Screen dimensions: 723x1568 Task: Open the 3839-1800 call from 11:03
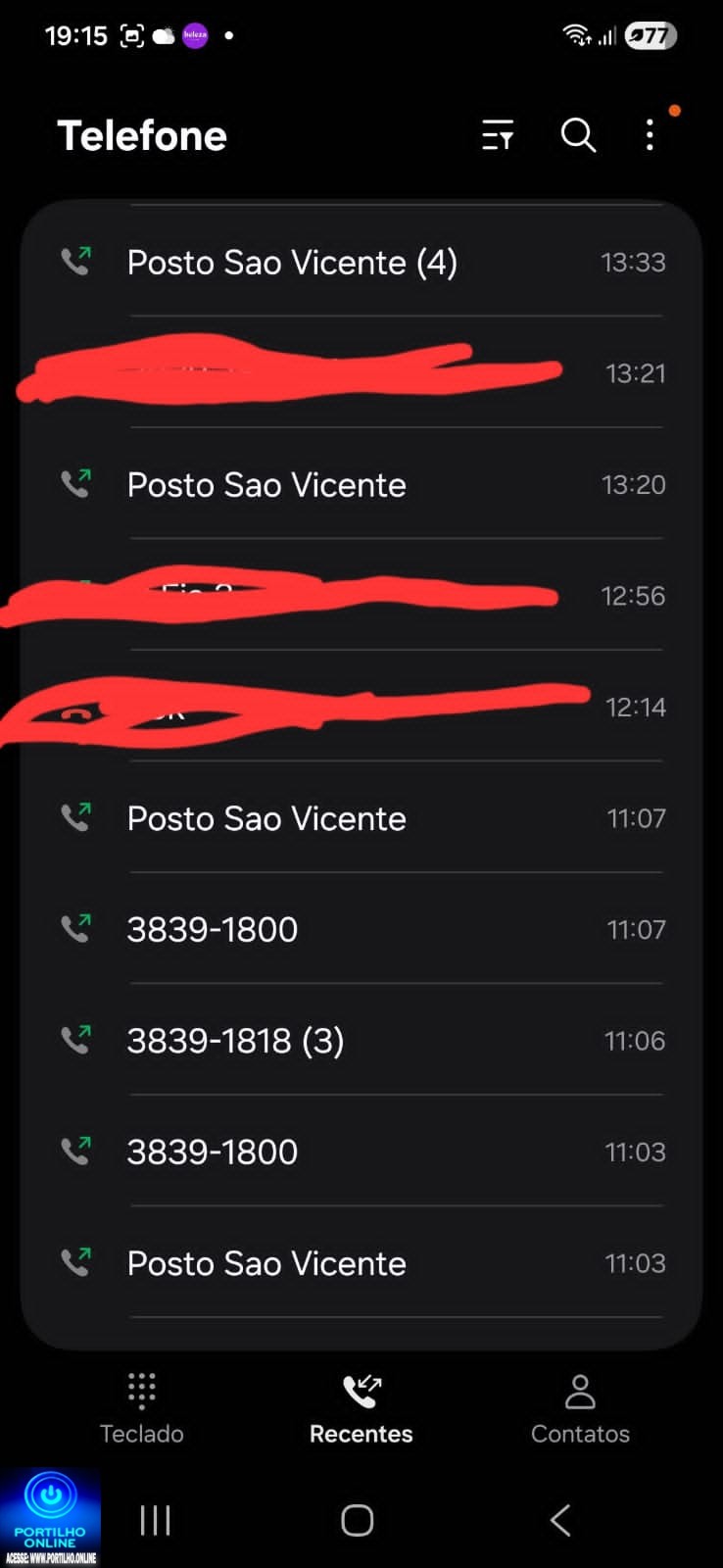point(361,1151)
